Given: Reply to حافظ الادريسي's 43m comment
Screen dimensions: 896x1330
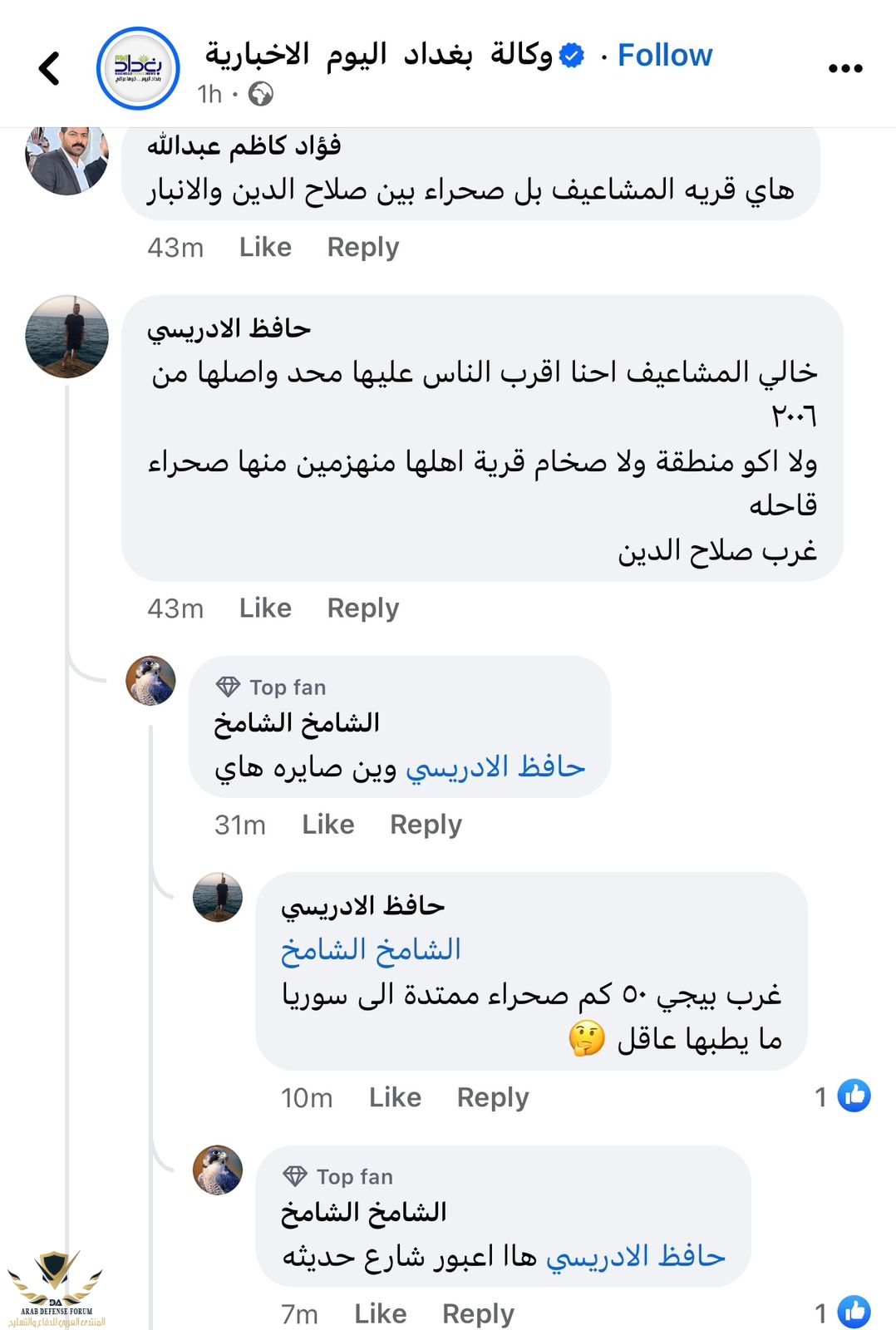Looking at the screenshot, I should point(362,608).
